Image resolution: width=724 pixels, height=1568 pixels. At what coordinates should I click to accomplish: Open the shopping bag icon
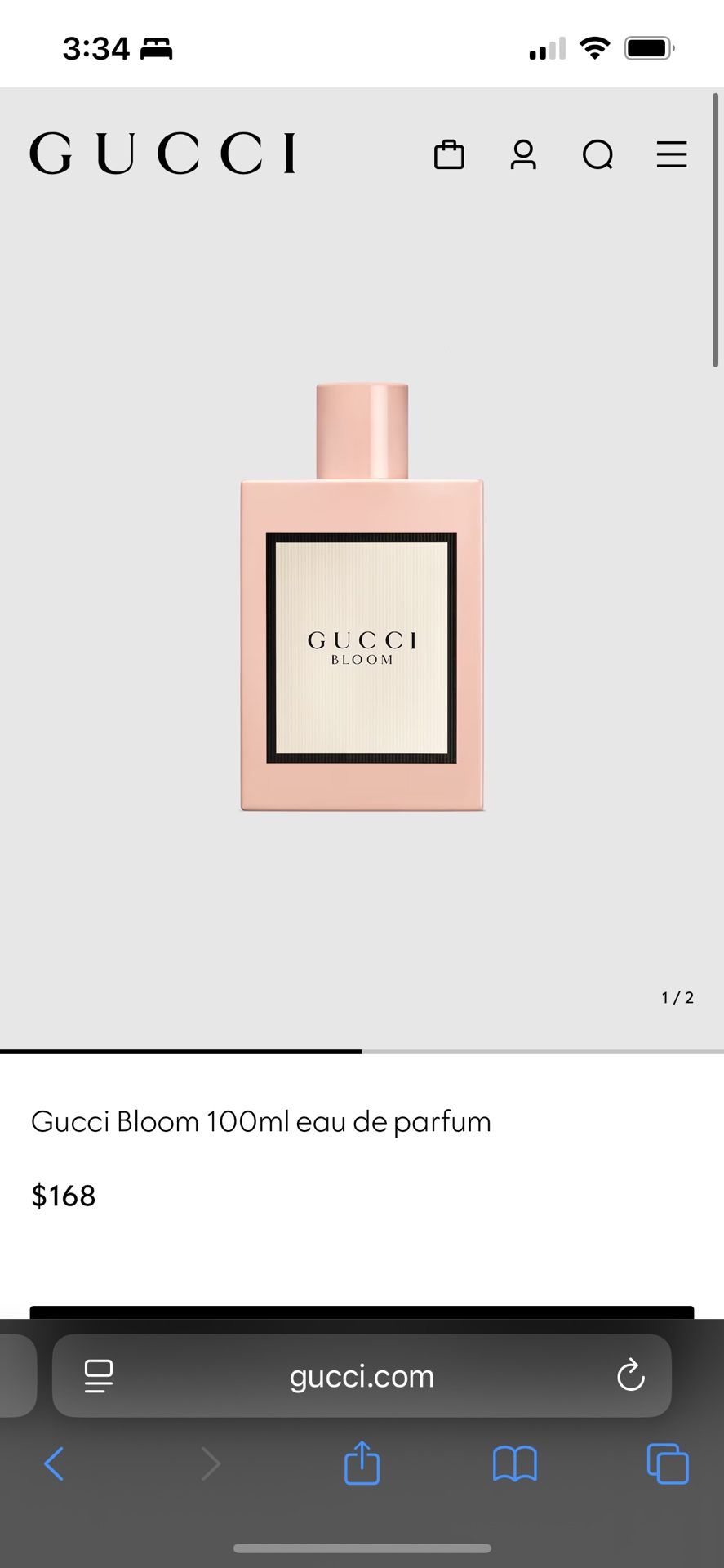click(x=450, y=154)
